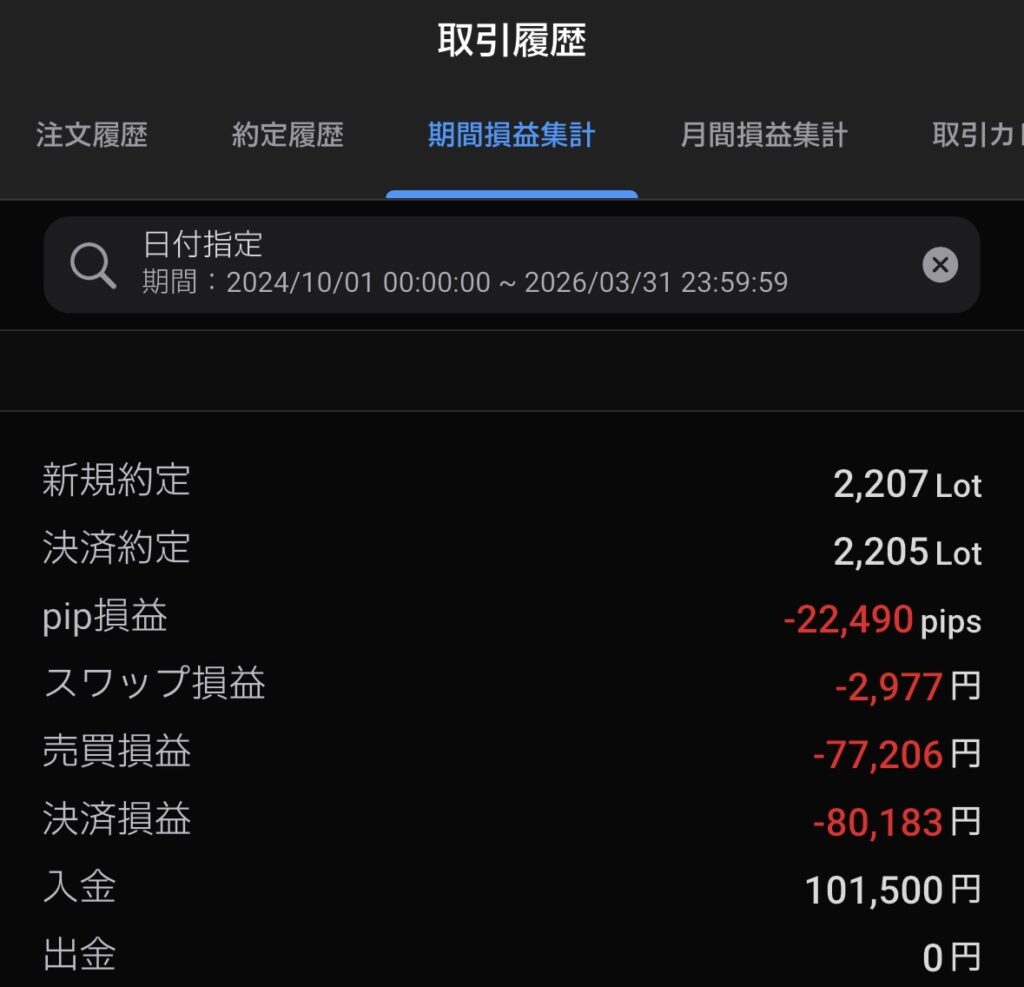
Task: Switch to the 約定履歴 tab
Action: tap(288, 135)
